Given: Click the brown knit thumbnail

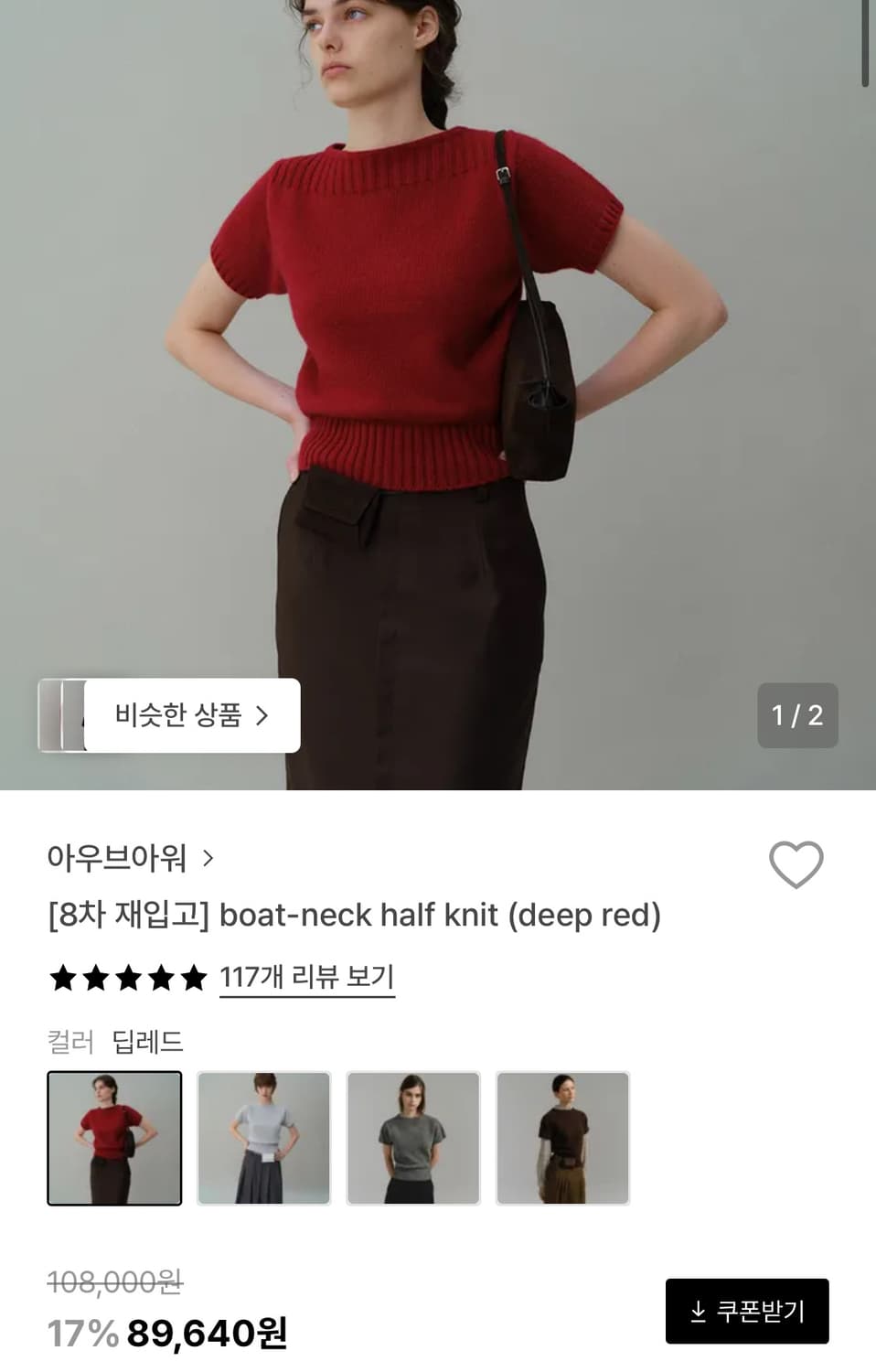Looking at the screenshot, I should click(561, 1138).
